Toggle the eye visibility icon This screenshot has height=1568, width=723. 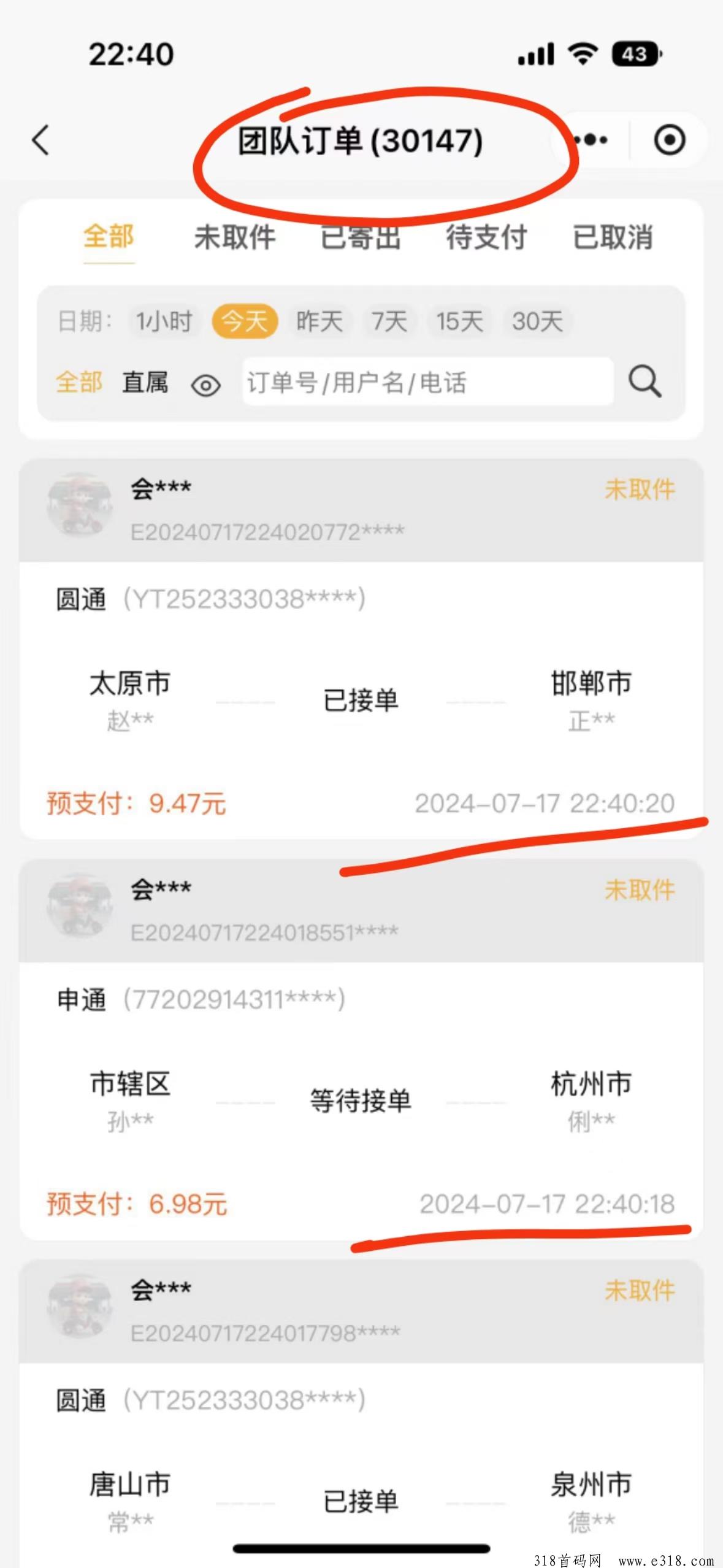pyautogui.click(x=205, y=385)
